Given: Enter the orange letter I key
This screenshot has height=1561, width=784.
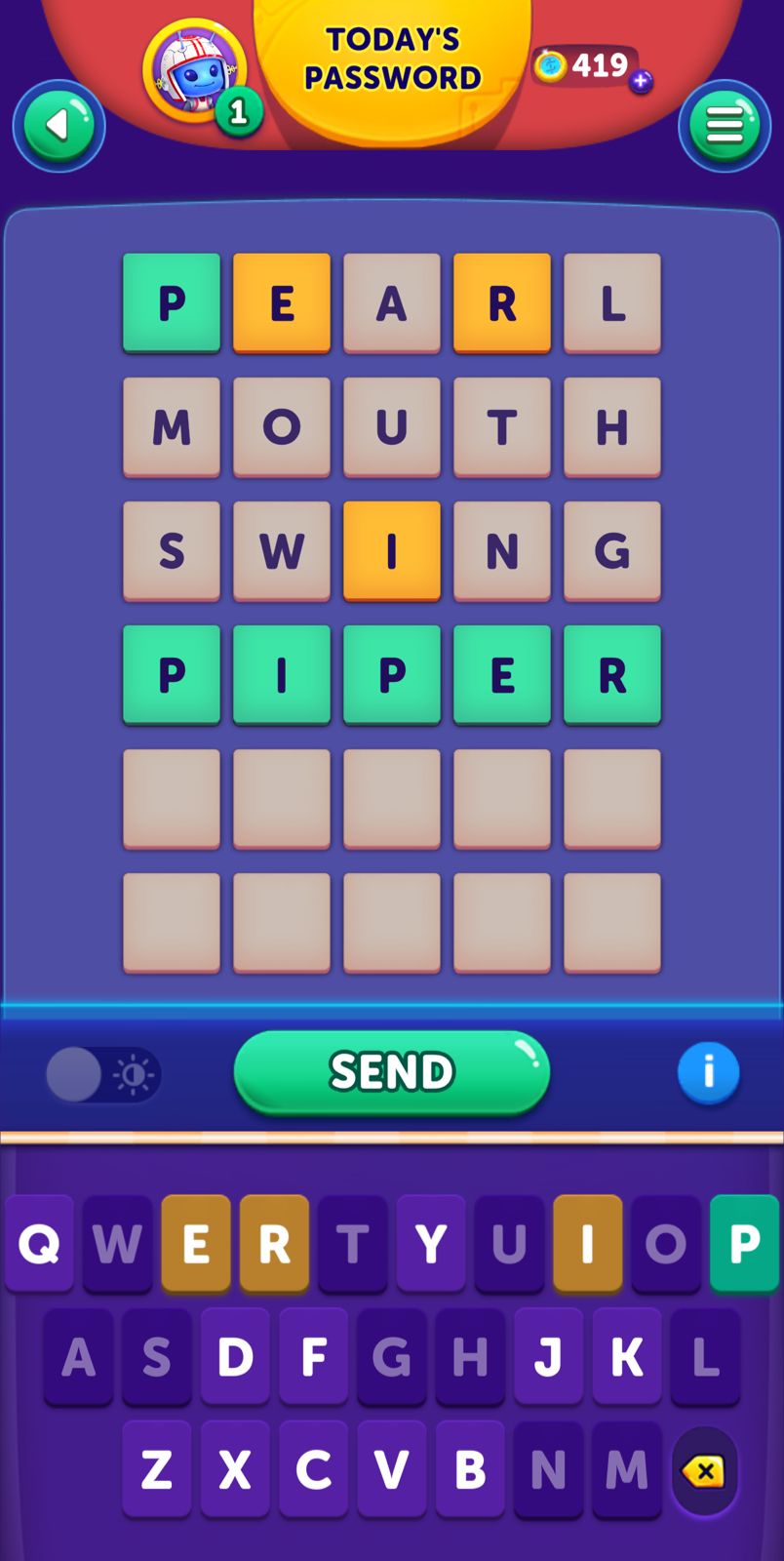Looking at the screenshot, I should click(x=587, y=1244).
